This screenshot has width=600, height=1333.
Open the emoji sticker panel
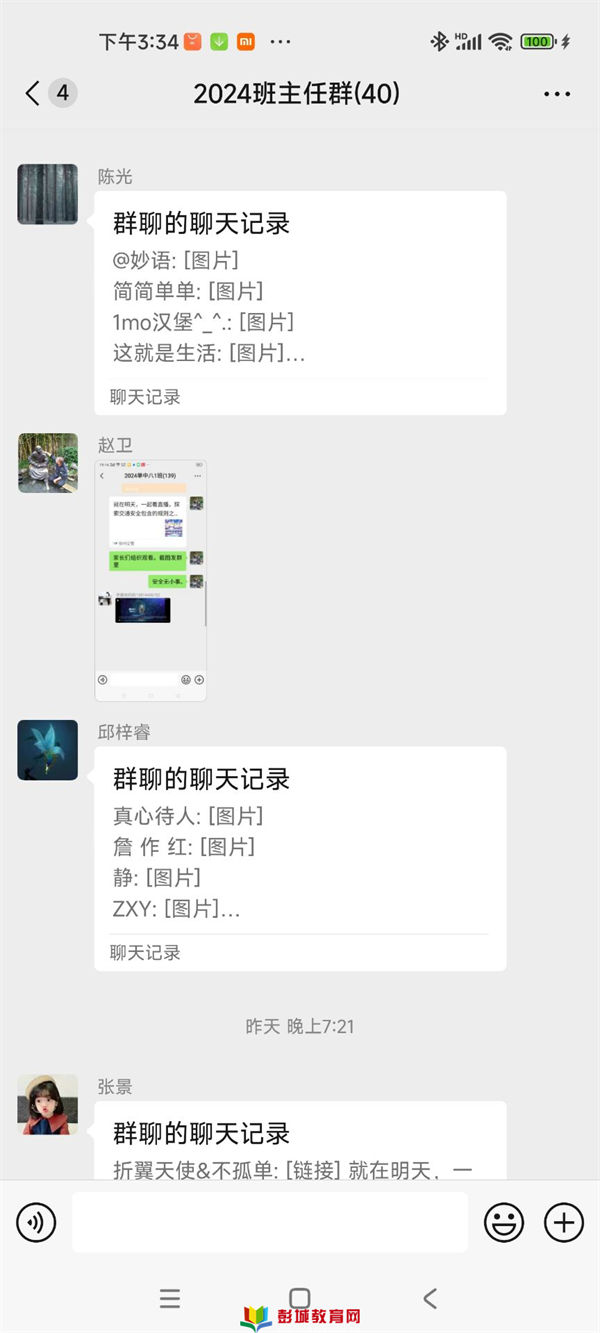click(x=504, y=1222)
